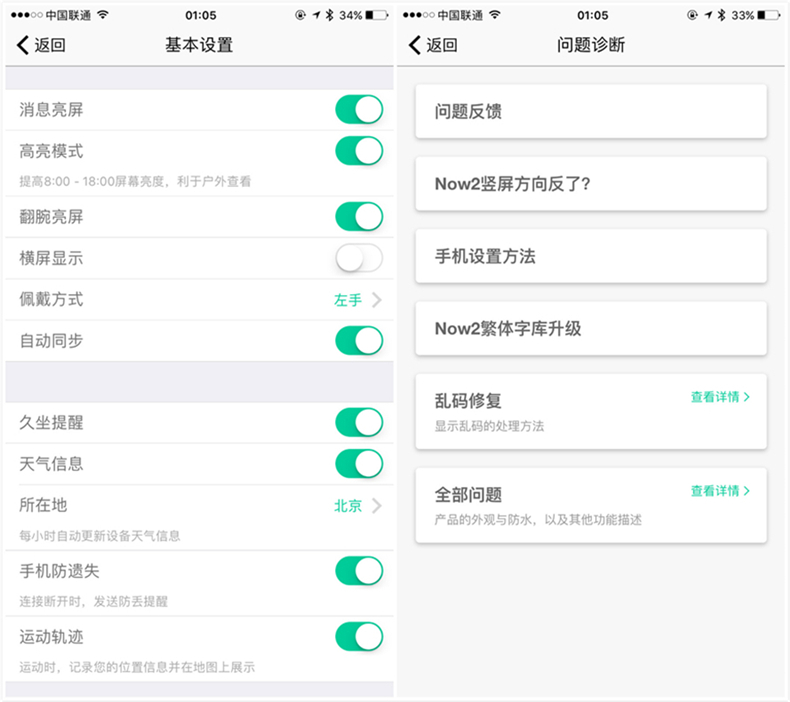Open the Now2竖屏方向反了? card
Screen dimensions: 790x702
pyautogui.click(x=590, y=183)
